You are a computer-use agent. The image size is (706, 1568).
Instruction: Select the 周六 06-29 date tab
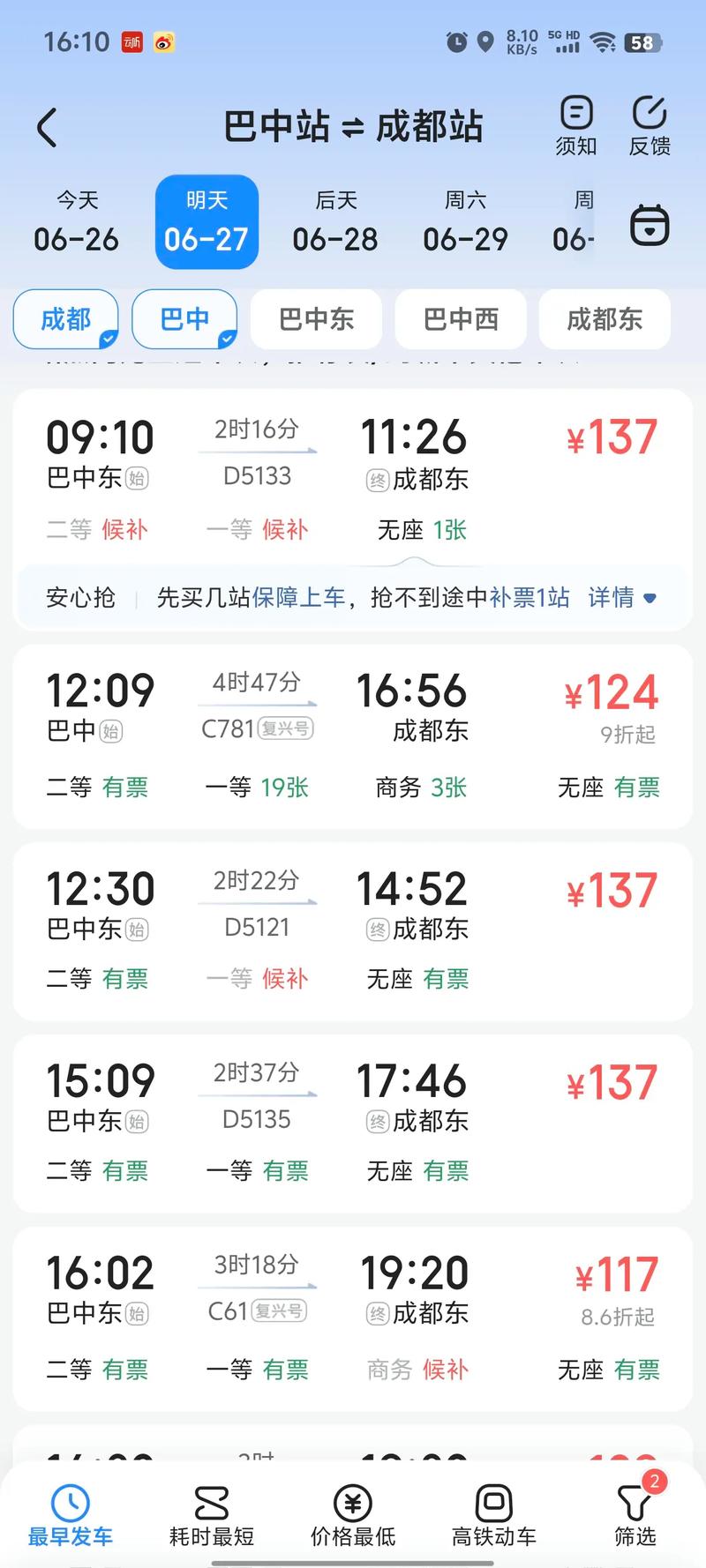click(466, 220)
